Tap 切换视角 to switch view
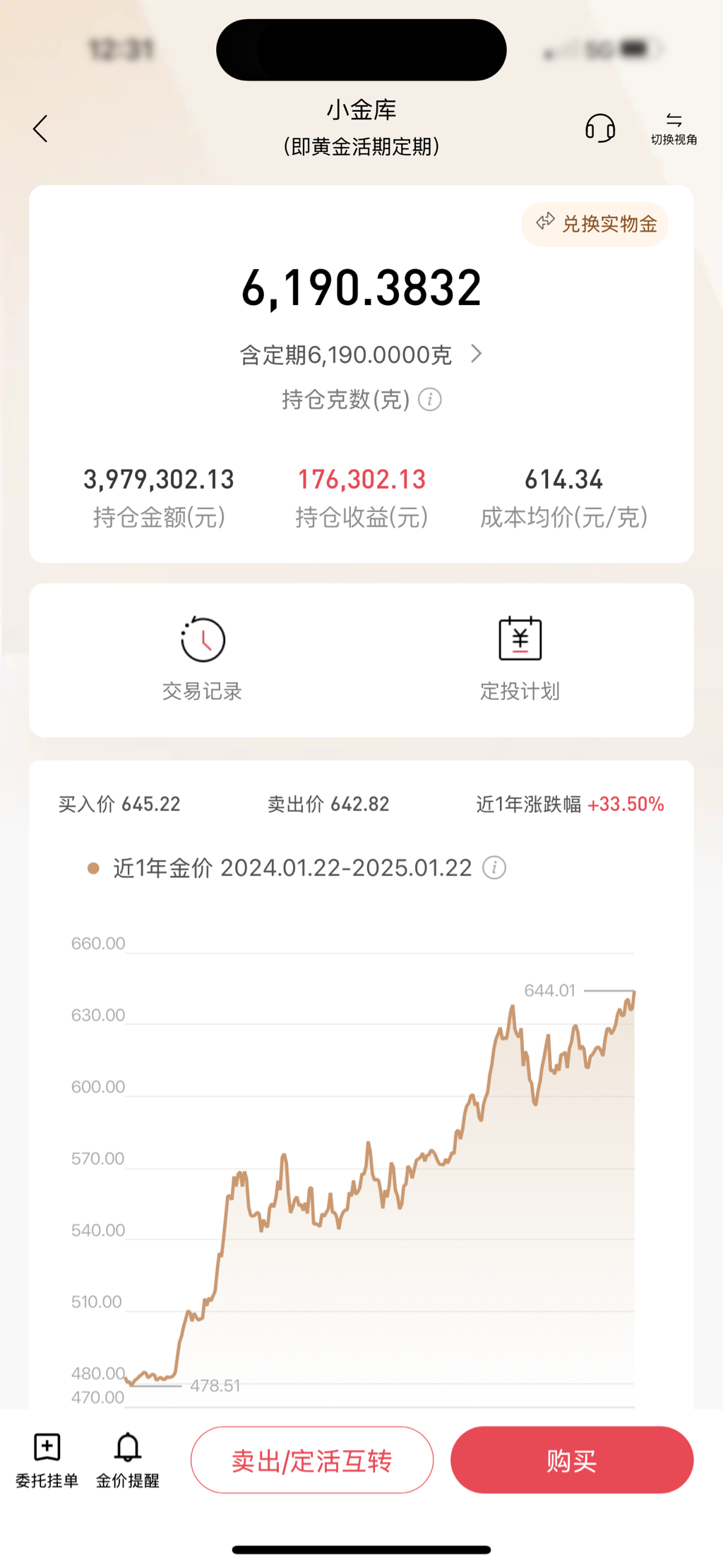The width and height of the screenshot is (723, 1568). [x=674, y=129]
